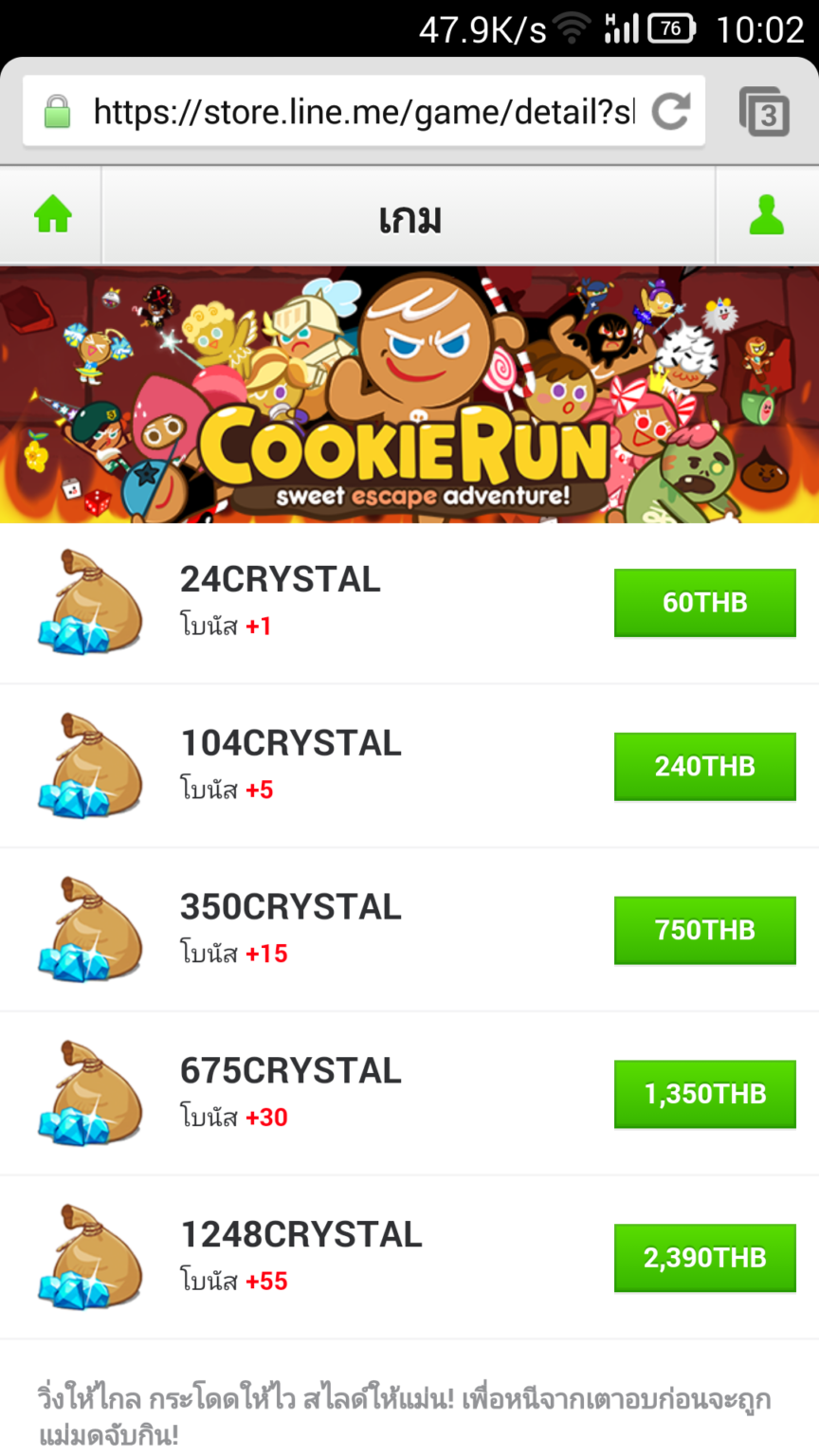Tap the green home icon

[x=53, y=215]
